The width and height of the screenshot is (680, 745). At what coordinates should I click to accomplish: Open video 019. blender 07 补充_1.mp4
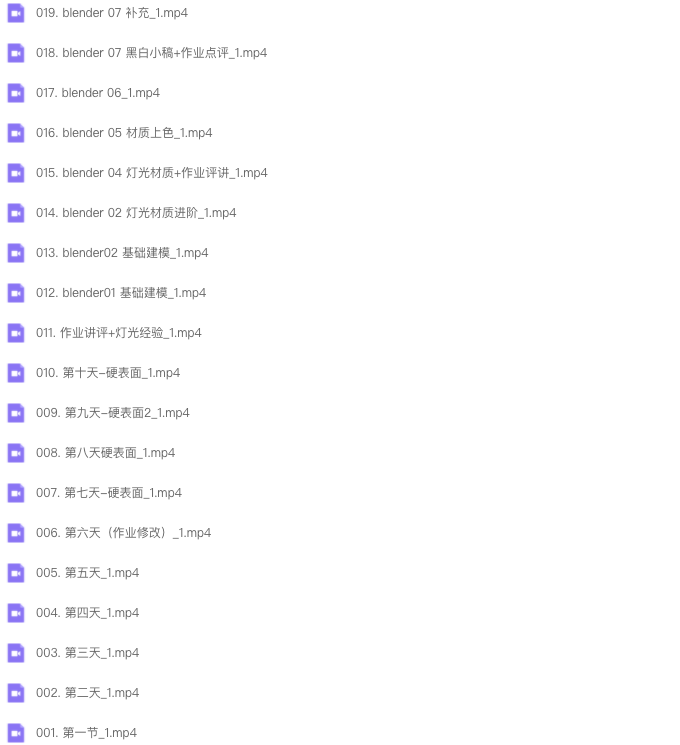[x=112, y=13]
